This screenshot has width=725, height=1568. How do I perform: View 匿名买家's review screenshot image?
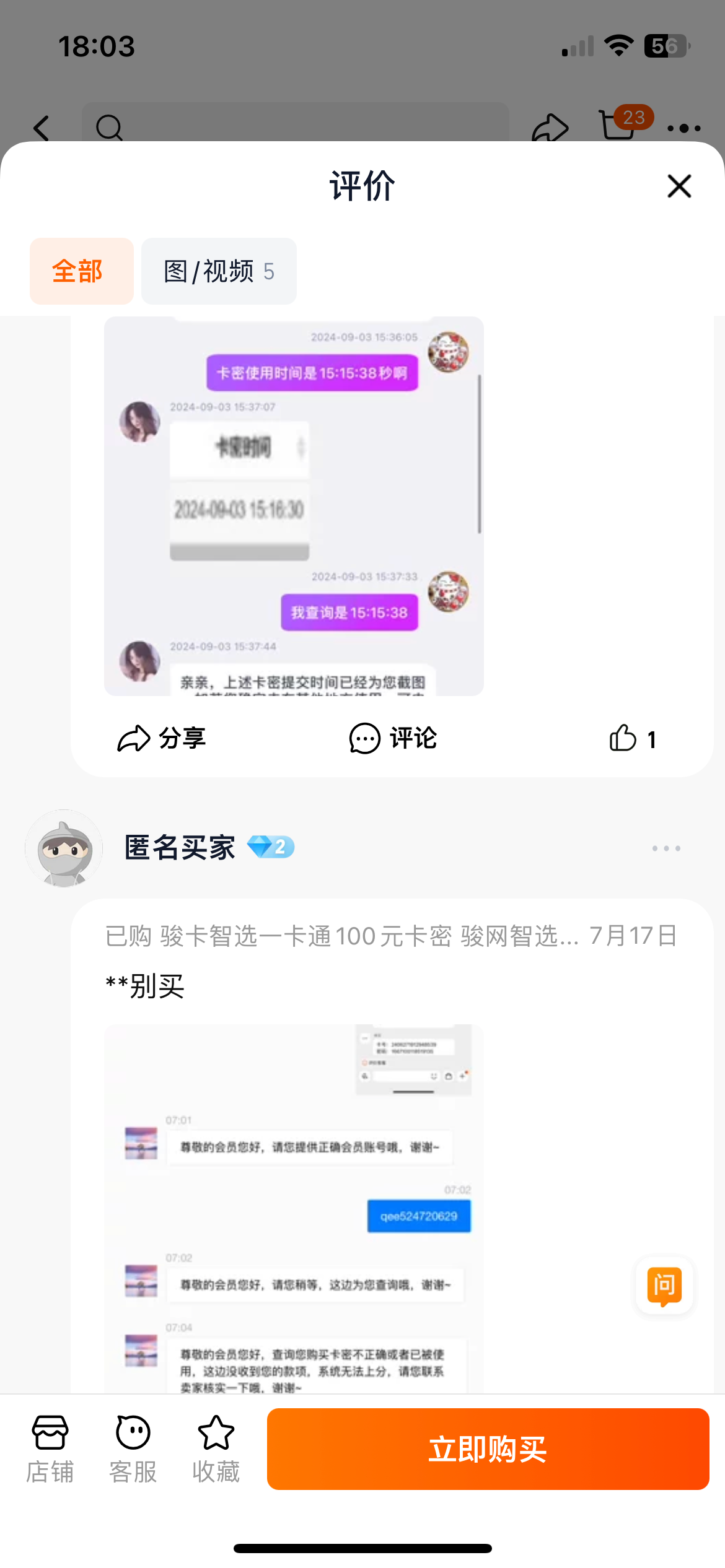pos(294,1209)
